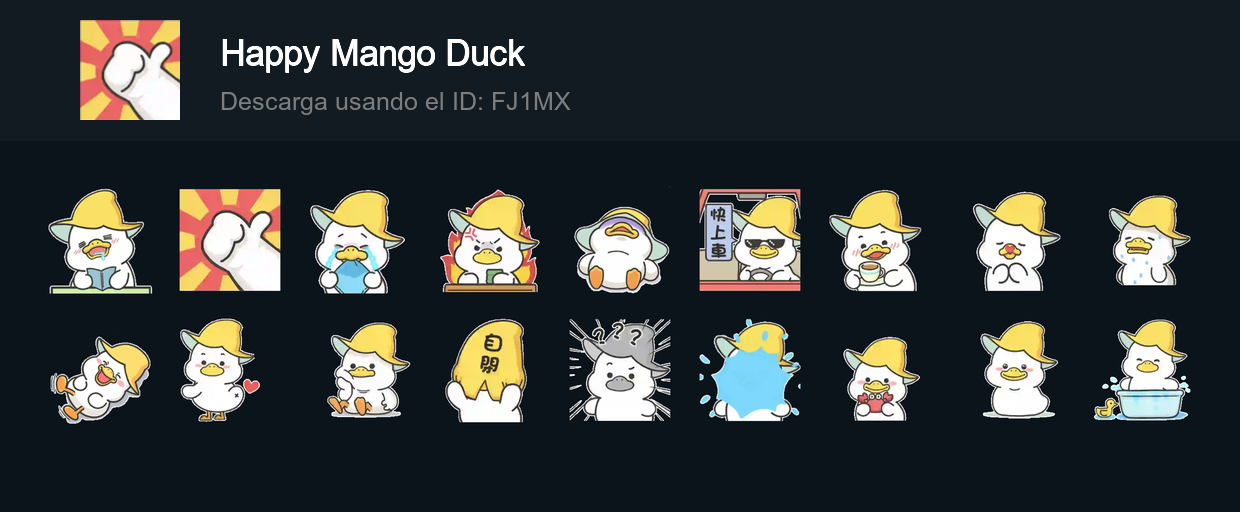Pick the angry duck in flames sticker
This screenshot has height=512, width=1240.
point(489,241)
